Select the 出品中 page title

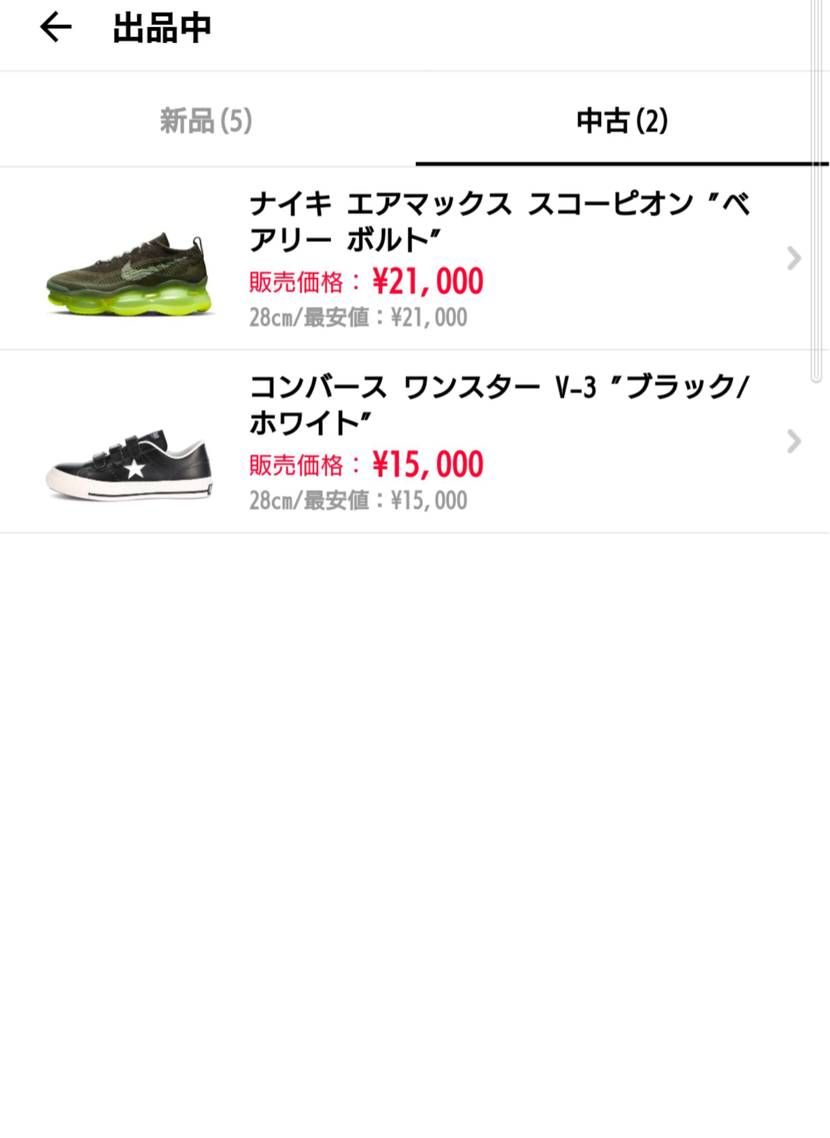[163, 29]
